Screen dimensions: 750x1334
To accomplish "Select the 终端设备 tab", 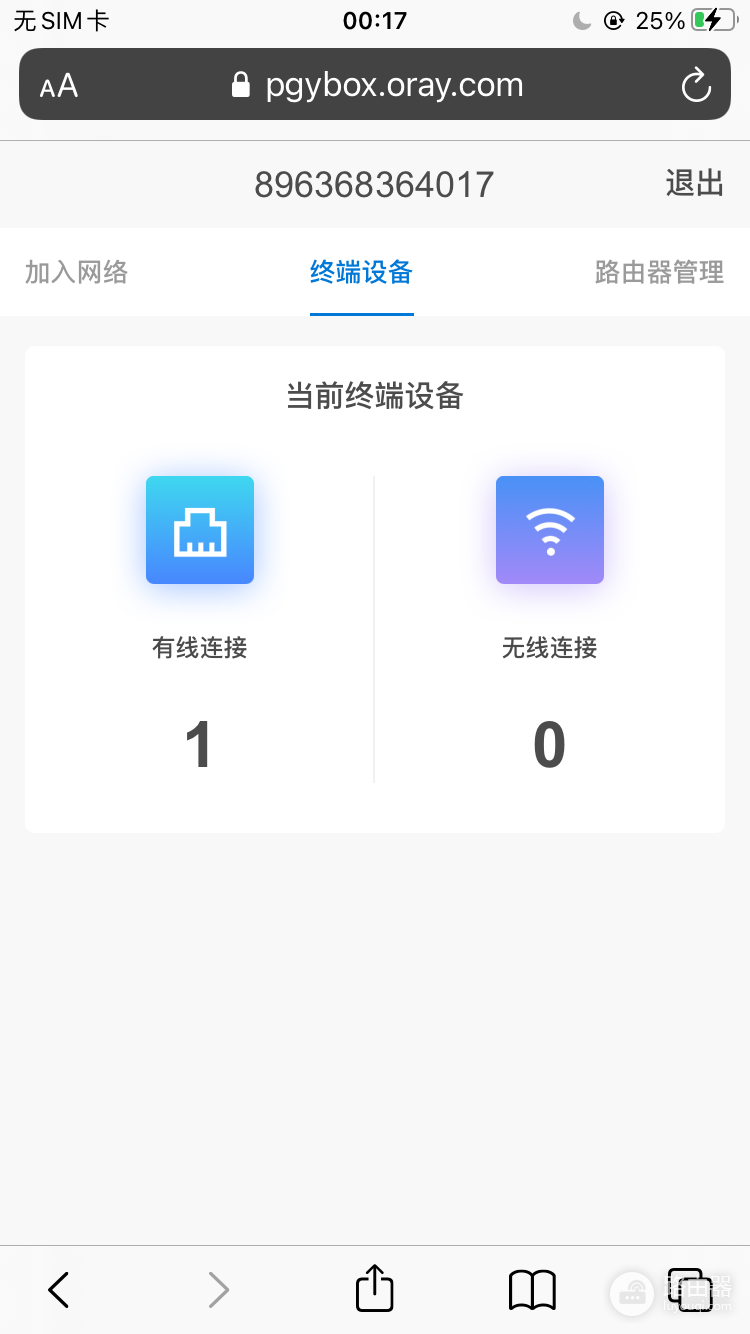I will click(x=361, y=272).
